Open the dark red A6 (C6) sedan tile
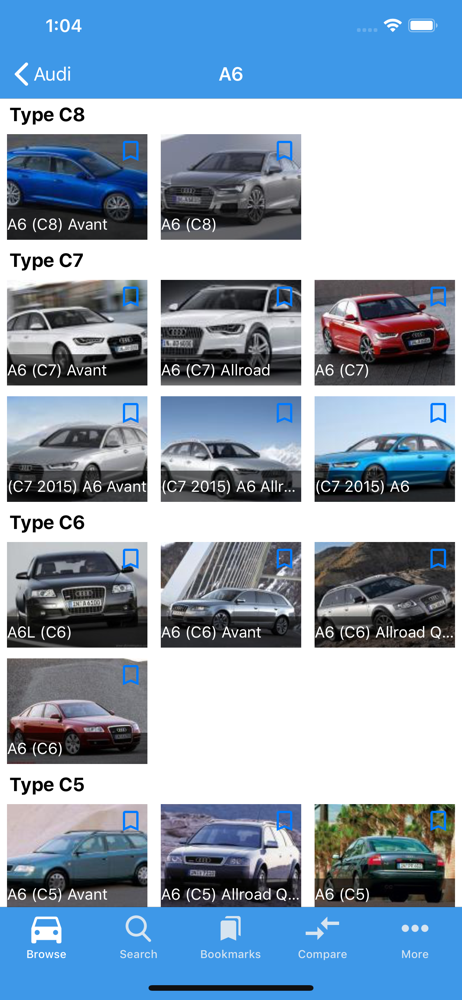Screen dimensions: 462x1000 point(77,711)
